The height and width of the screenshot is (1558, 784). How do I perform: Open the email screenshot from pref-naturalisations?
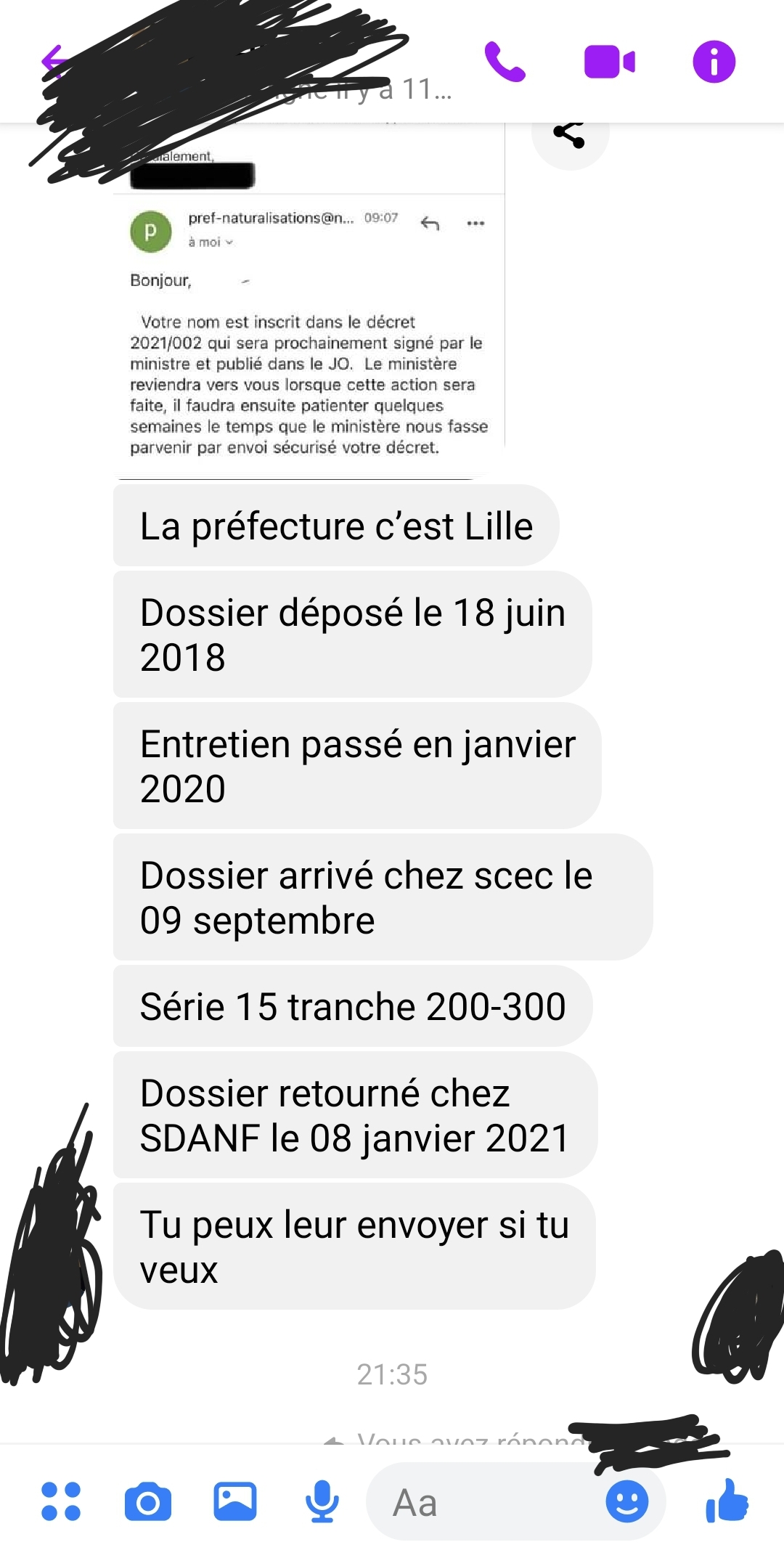[309, 327]
